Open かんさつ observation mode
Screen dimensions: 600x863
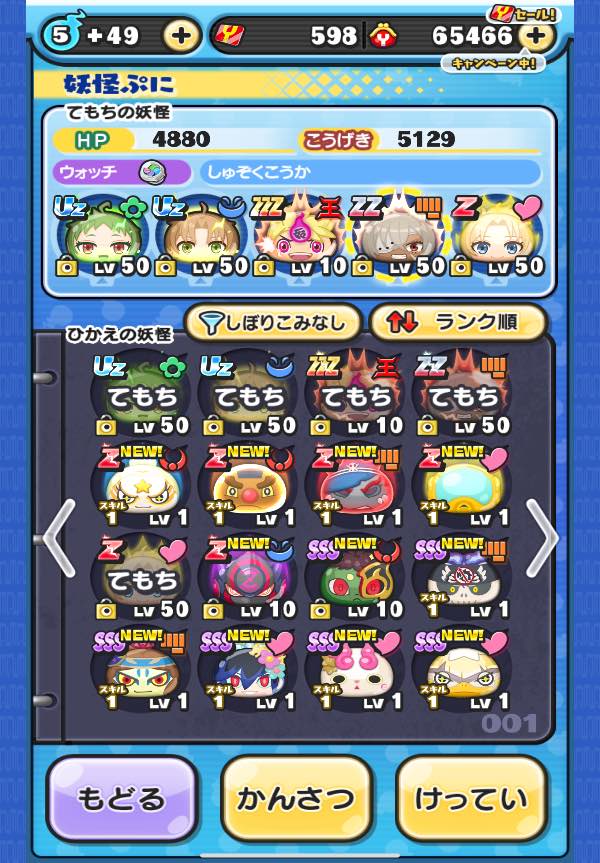click(x=296, y=798)
